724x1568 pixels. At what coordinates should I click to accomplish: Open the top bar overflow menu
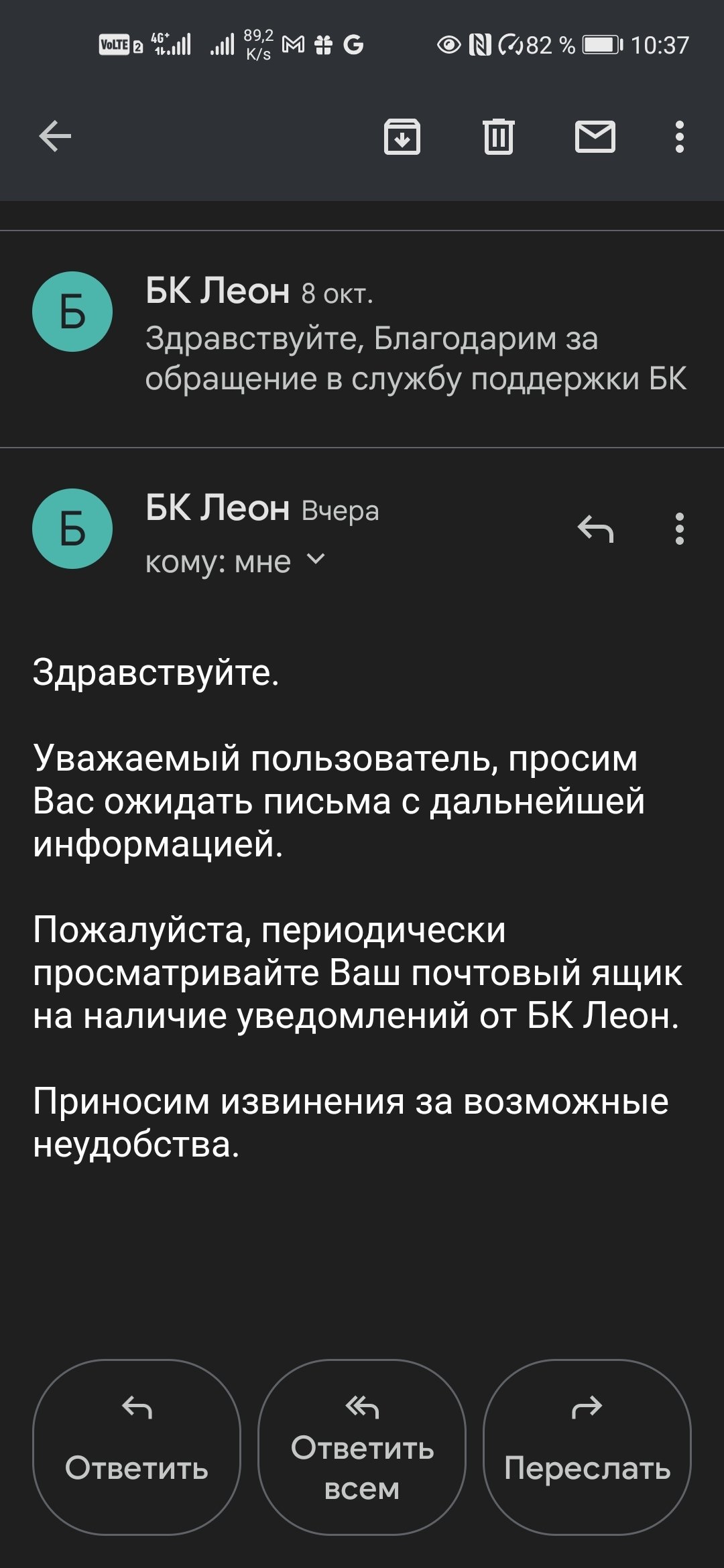coord(680,137)
